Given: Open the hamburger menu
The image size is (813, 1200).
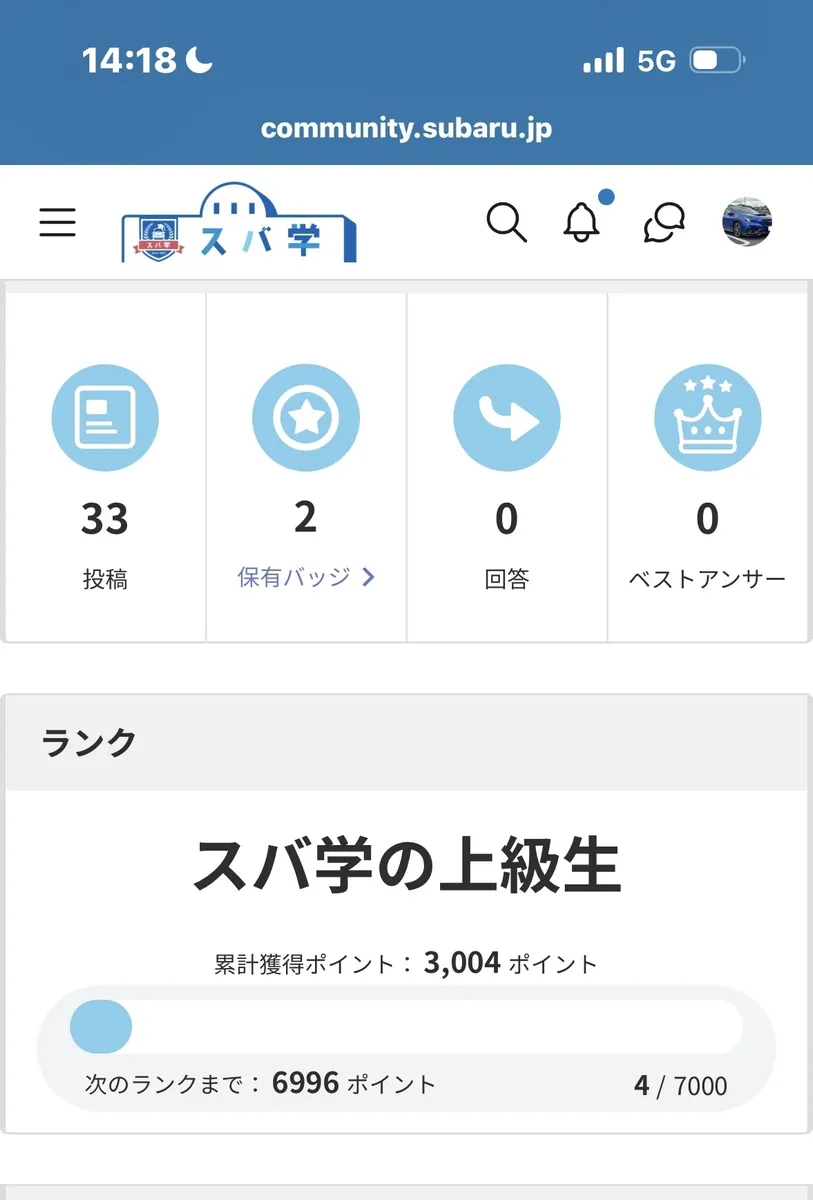Looking at the screenshot, I should pyautogui.click(x=58, y=222).
